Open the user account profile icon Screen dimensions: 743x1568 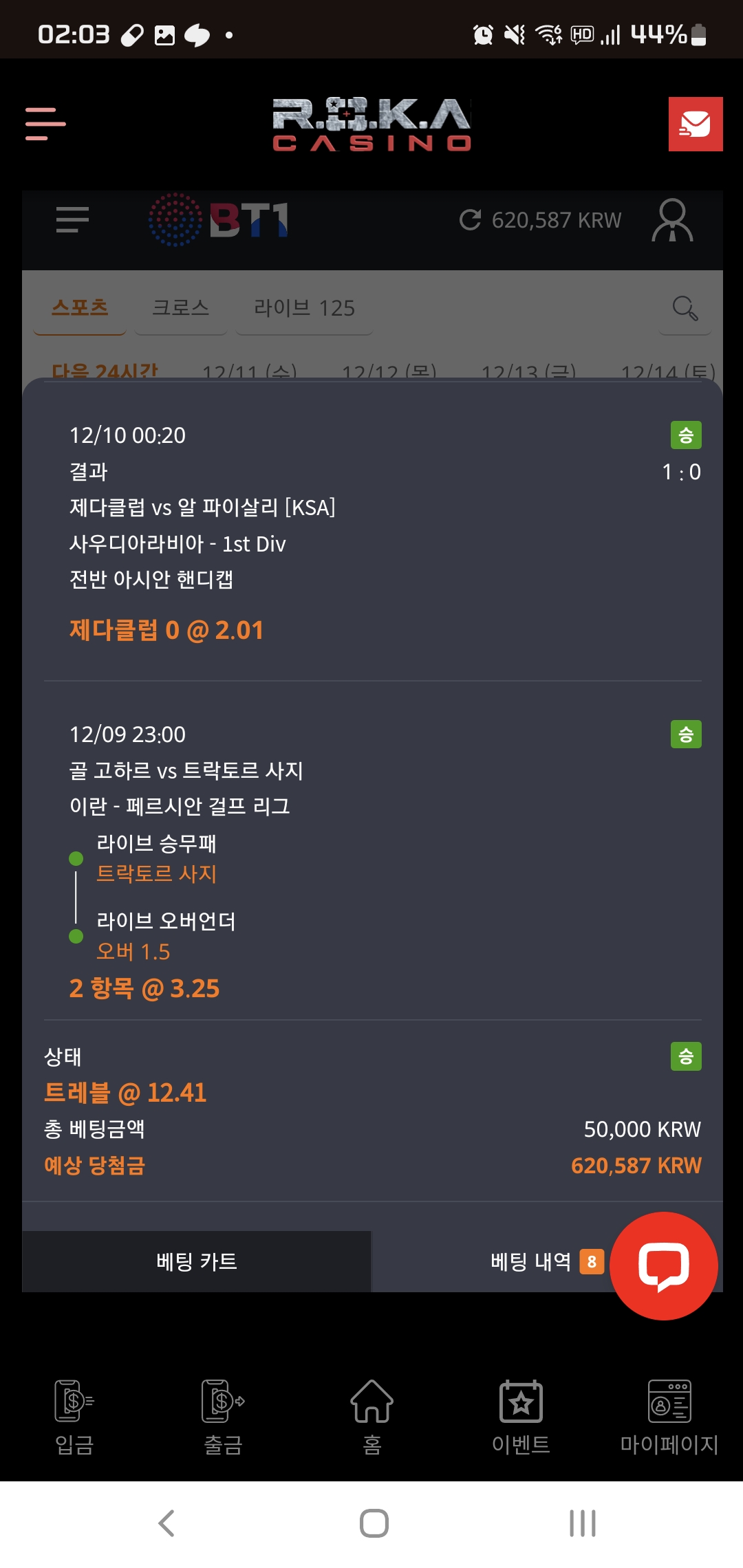pos(672,220)
